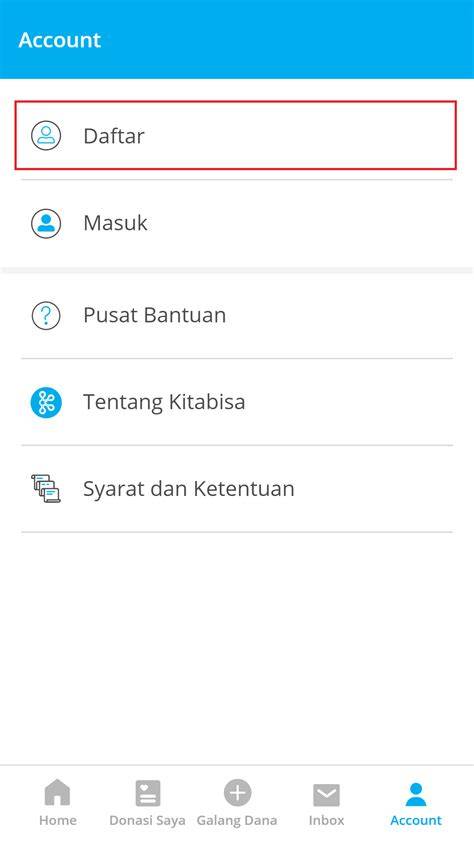The height and width of the screenshot is (842, 474).
Task: Open Pusat Bantuan help center
Action: click(236, 315)
